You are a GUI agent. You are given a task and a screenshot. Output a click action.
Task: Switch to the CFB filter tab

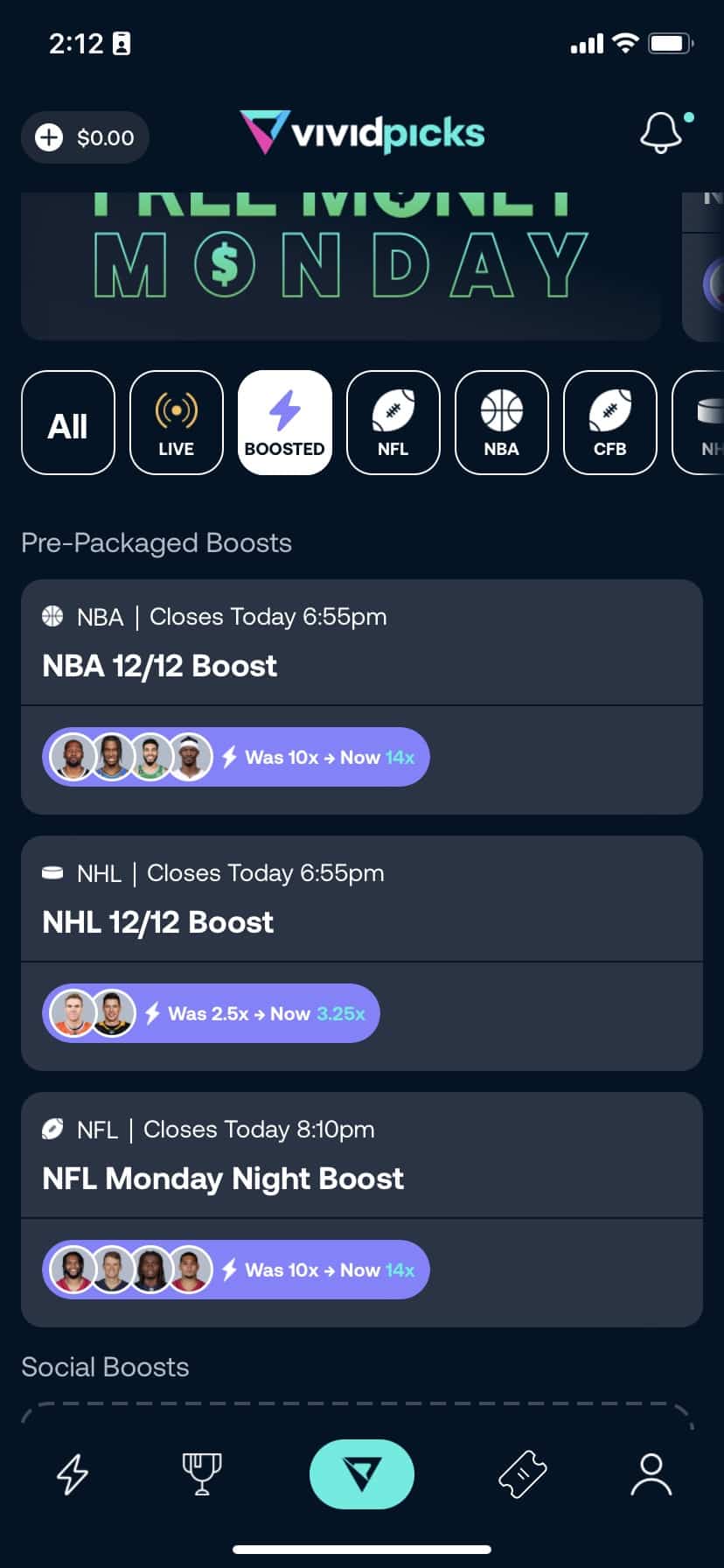click(609, 423)
